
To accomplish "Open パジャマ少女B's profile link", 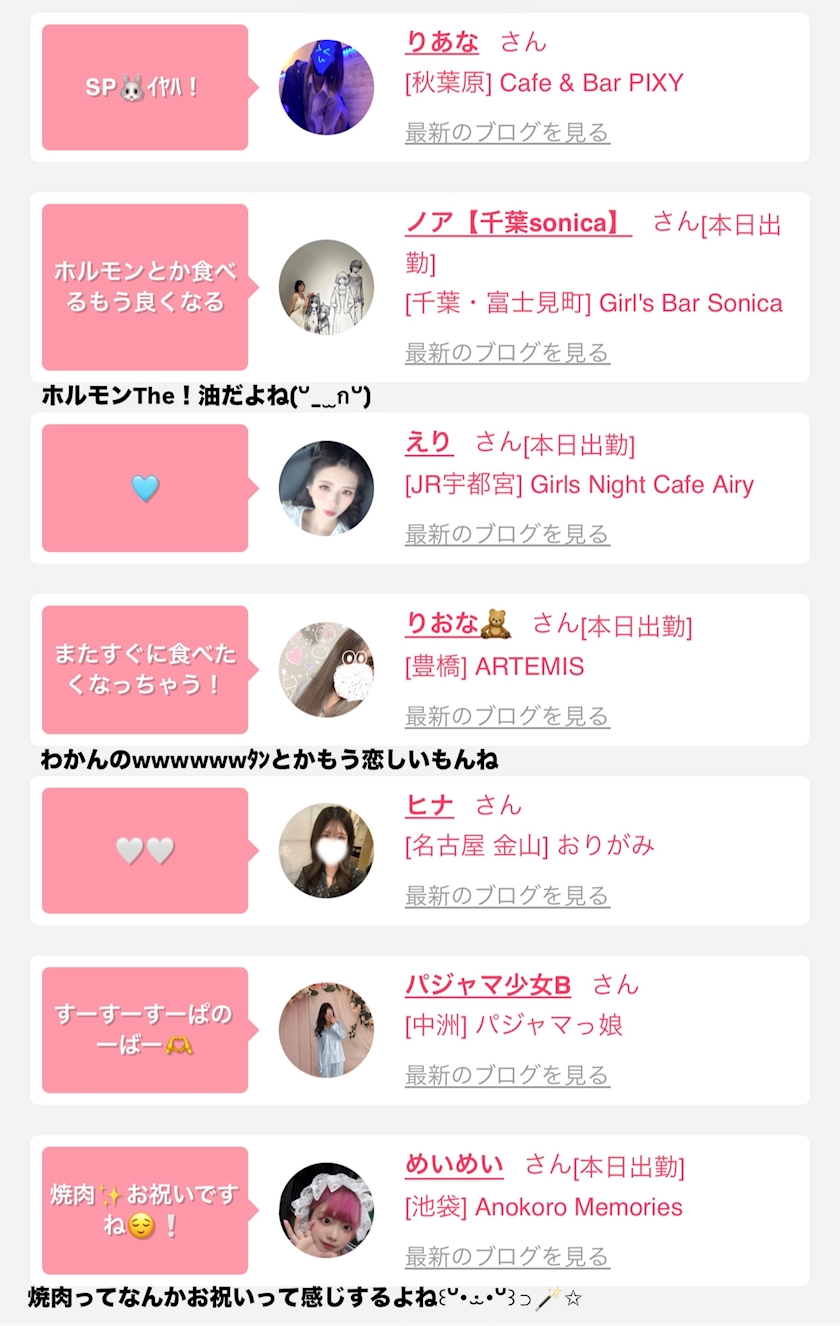I will click(x=488, y=985).
